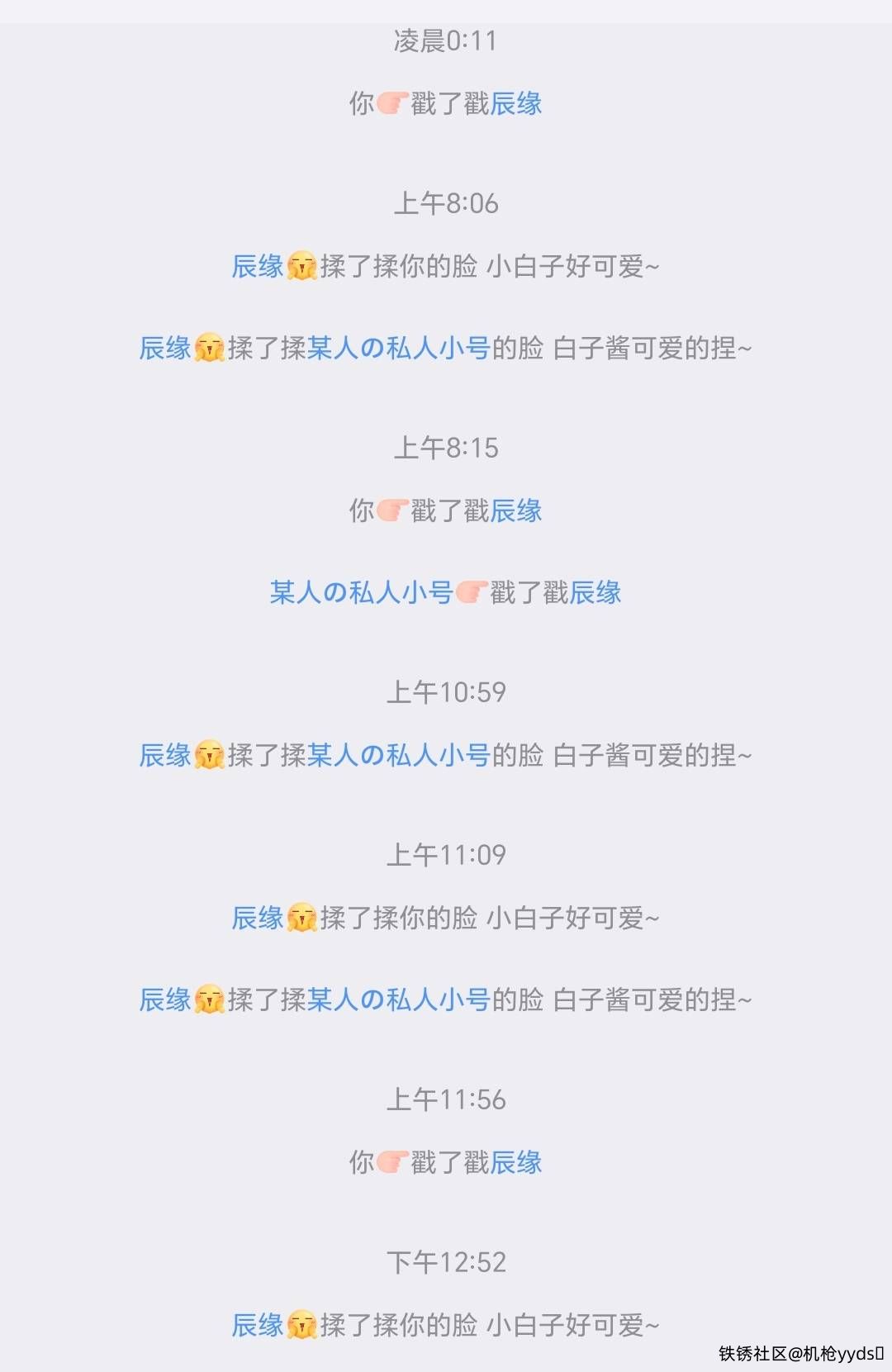Open 辰缘's profile from the 凌晨0:11 poke
892x1372 pixels.
[x=516, y=104]
